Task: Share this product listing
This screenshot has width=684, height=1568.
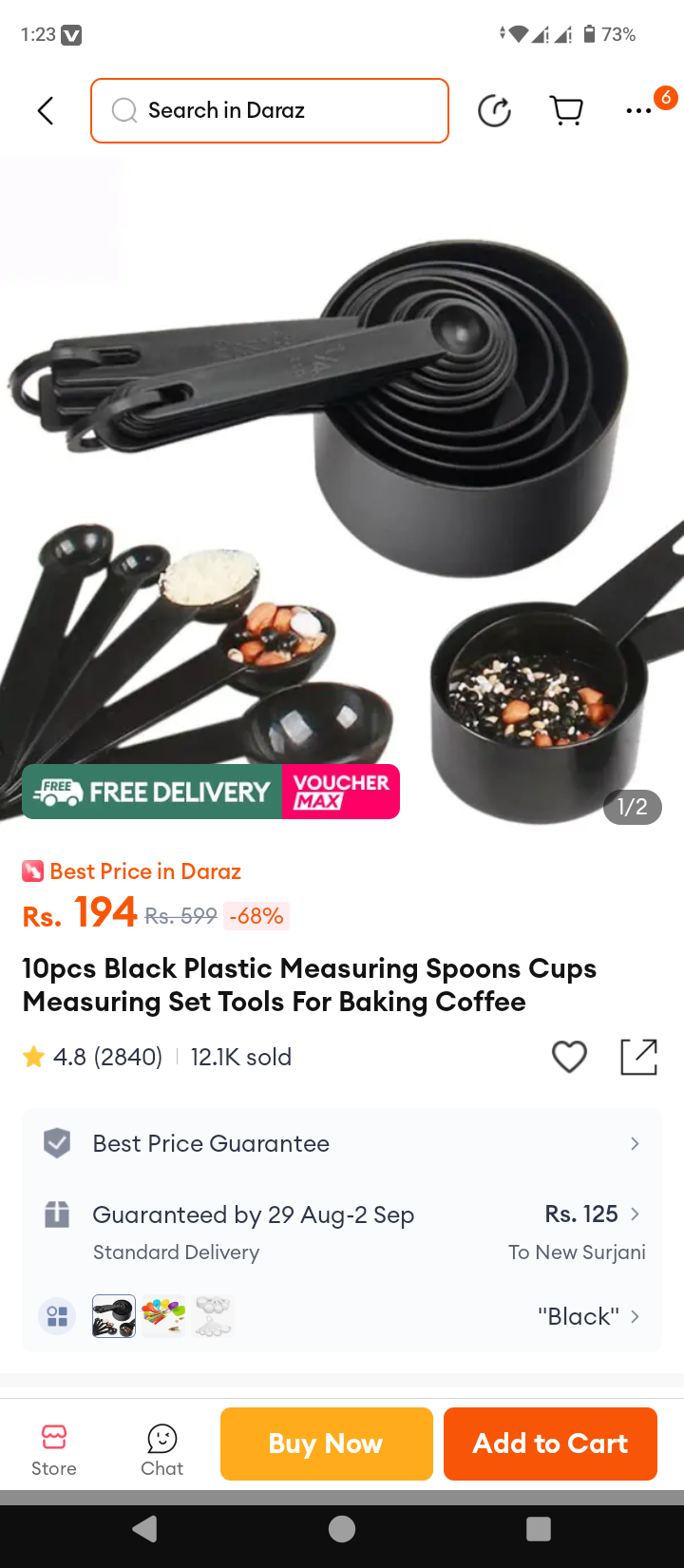Action: coord(638,1057)
